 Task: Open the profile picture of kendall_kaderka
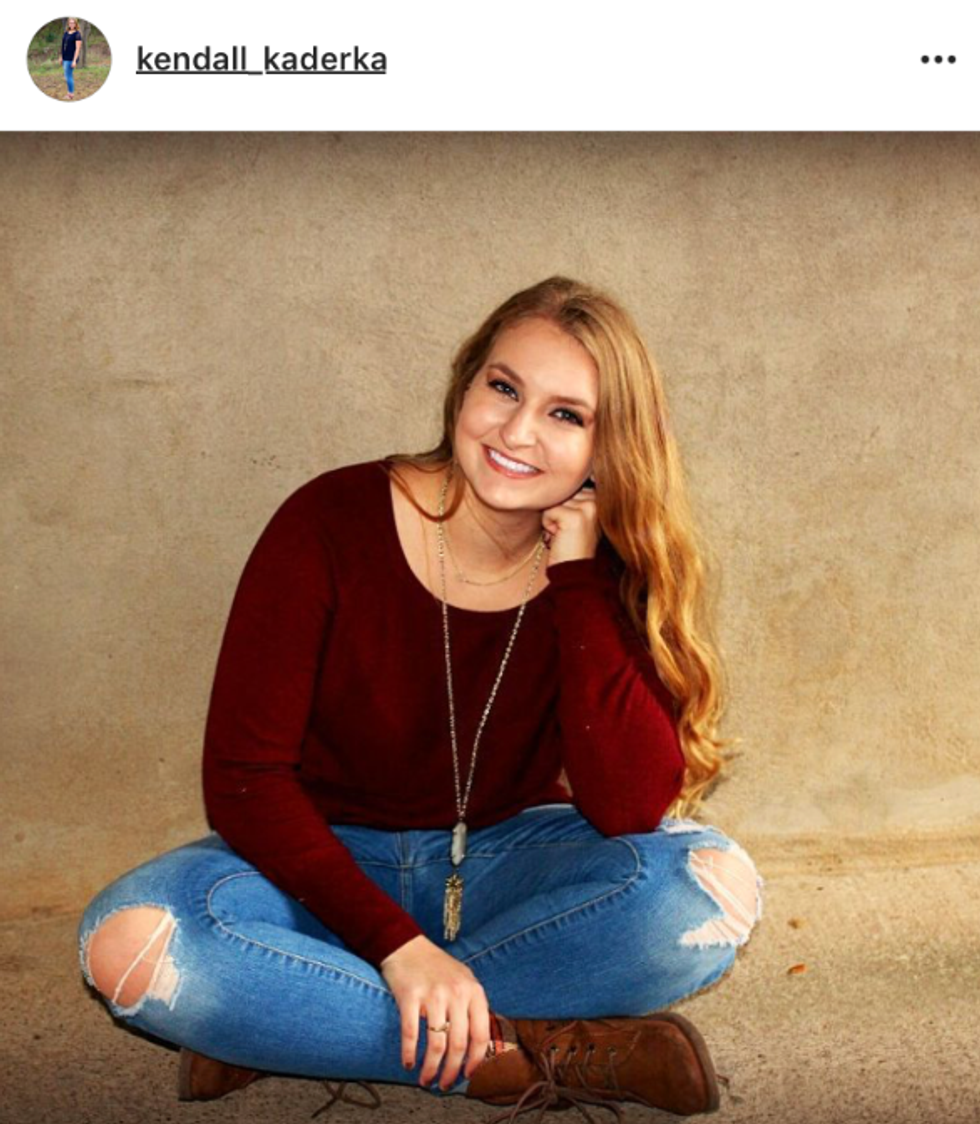tap(69, 59)
